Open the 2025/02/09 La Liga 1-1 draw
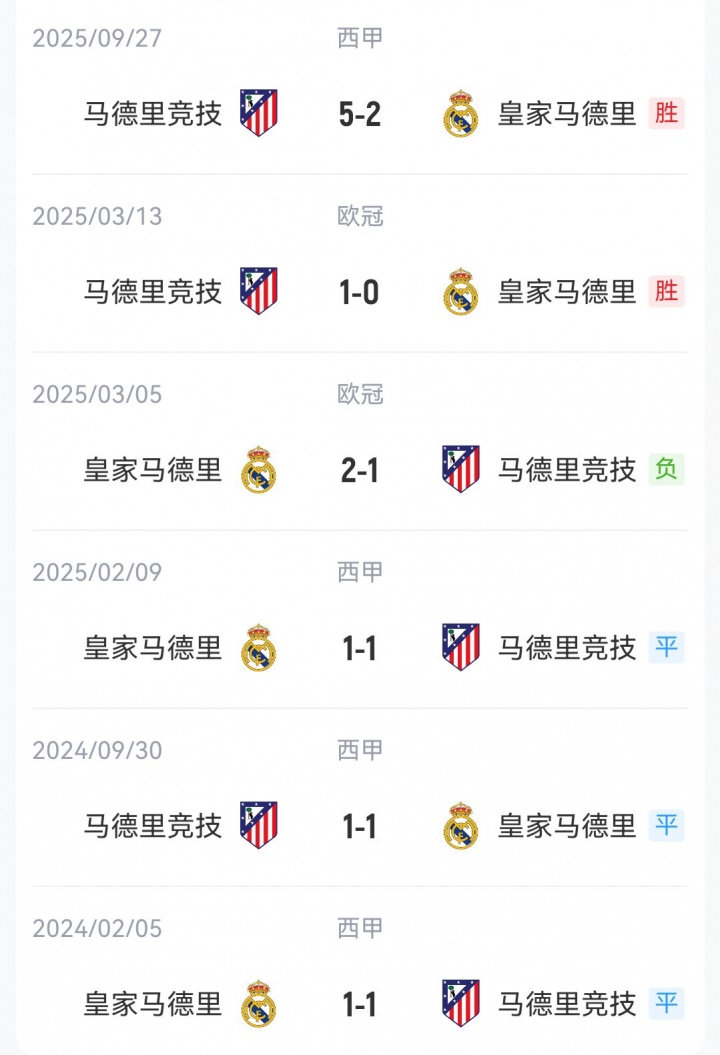Screen dimensions: 720x1055 tap(360, 648)
